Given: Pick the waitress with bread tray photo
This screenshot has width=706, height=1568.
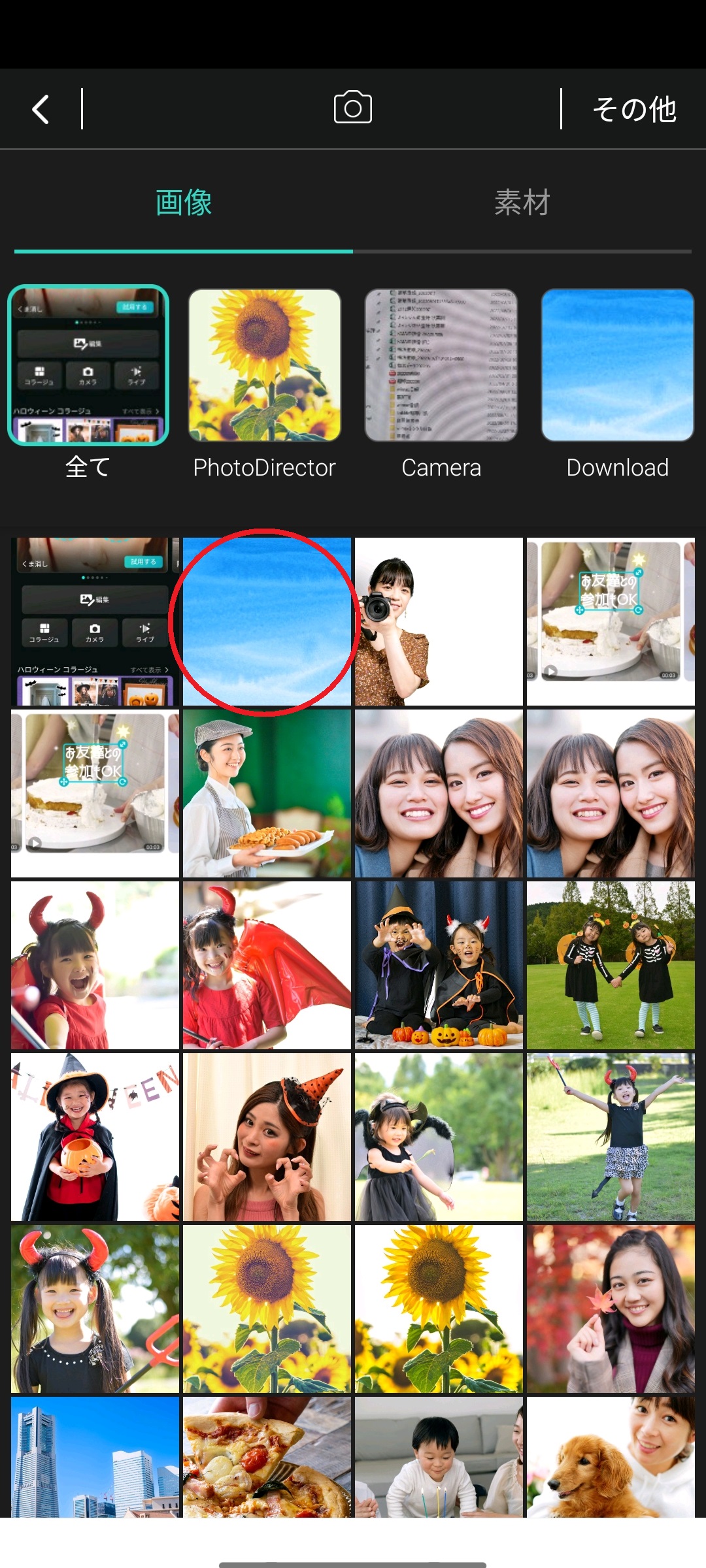Looking at the screenshot, I should [x=267, y=793].
